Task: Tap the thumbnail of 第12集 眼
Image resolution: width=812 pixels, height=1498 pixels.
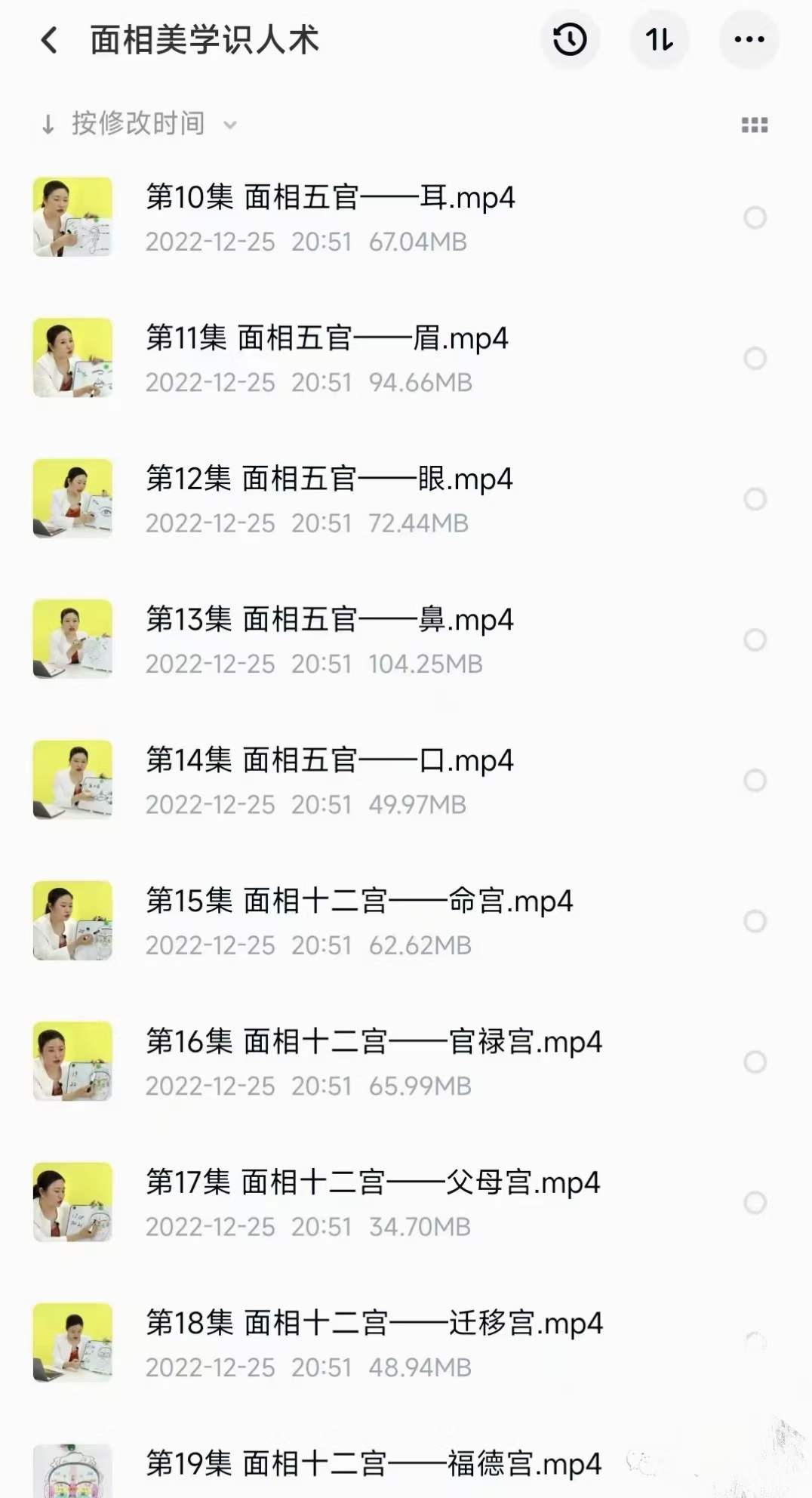Action: [72, 498]
